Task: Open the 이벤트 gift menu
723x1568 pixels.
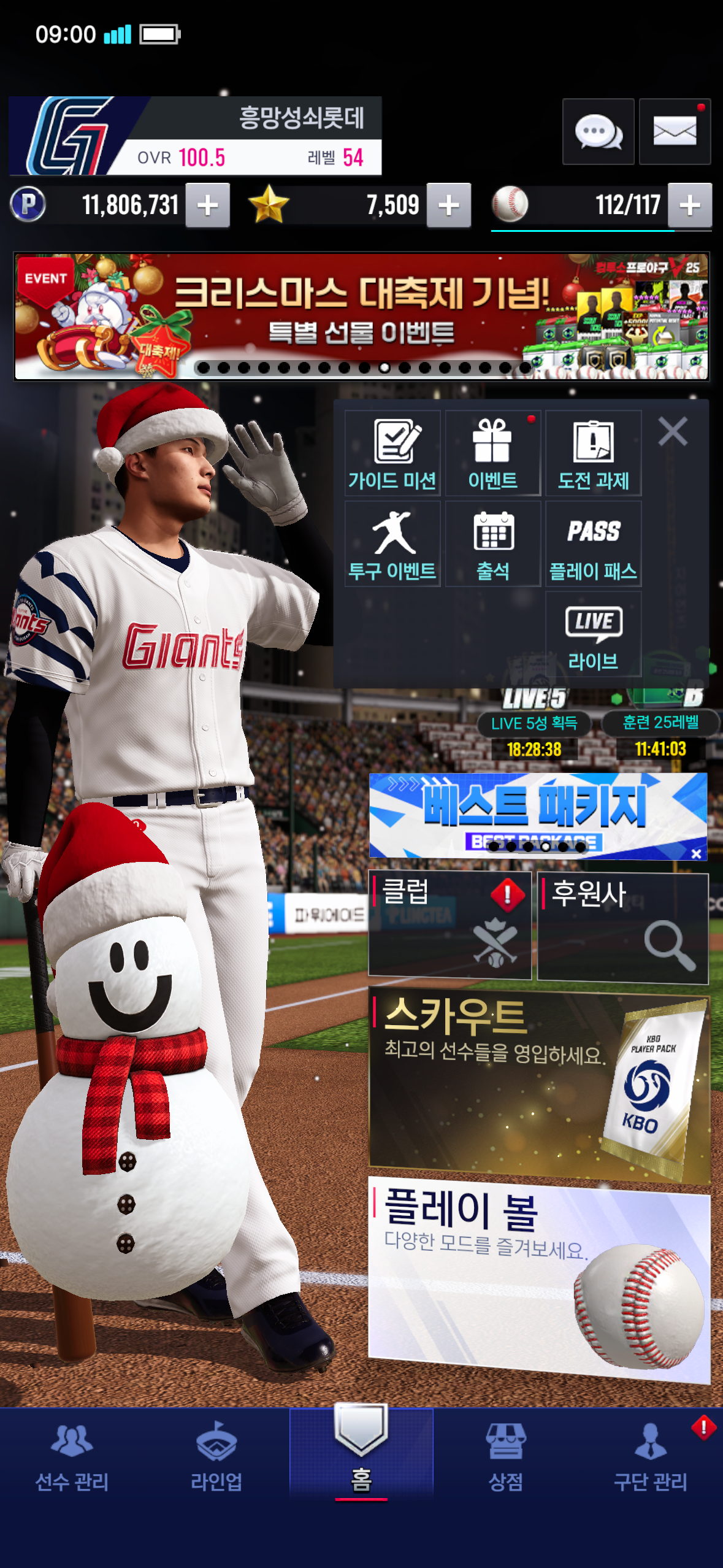Action: (x=493, y=453)
